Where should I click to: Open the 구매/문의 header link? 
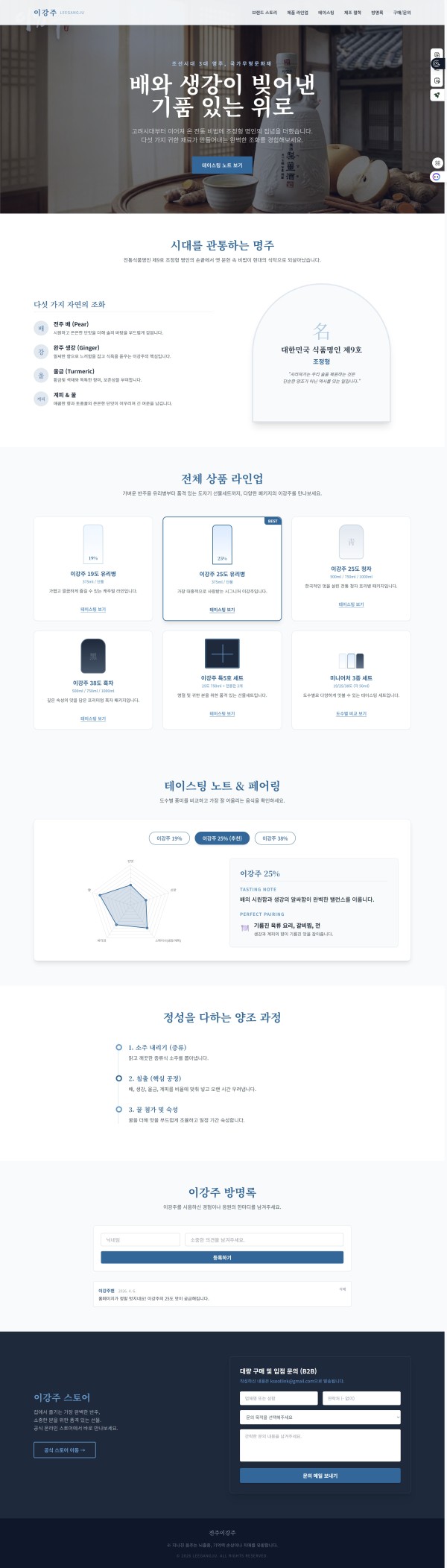tap(402, 13)
